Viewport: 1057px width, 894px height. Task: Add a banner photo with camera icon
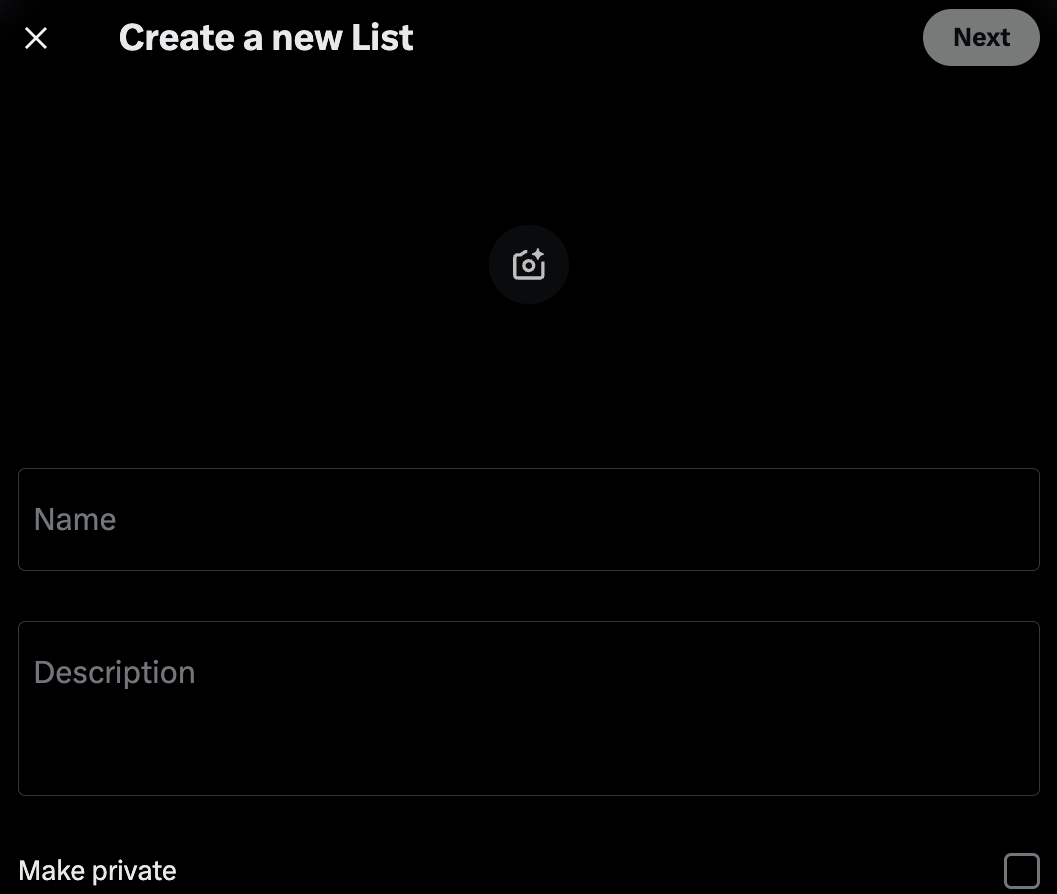[x=528, y=265]
